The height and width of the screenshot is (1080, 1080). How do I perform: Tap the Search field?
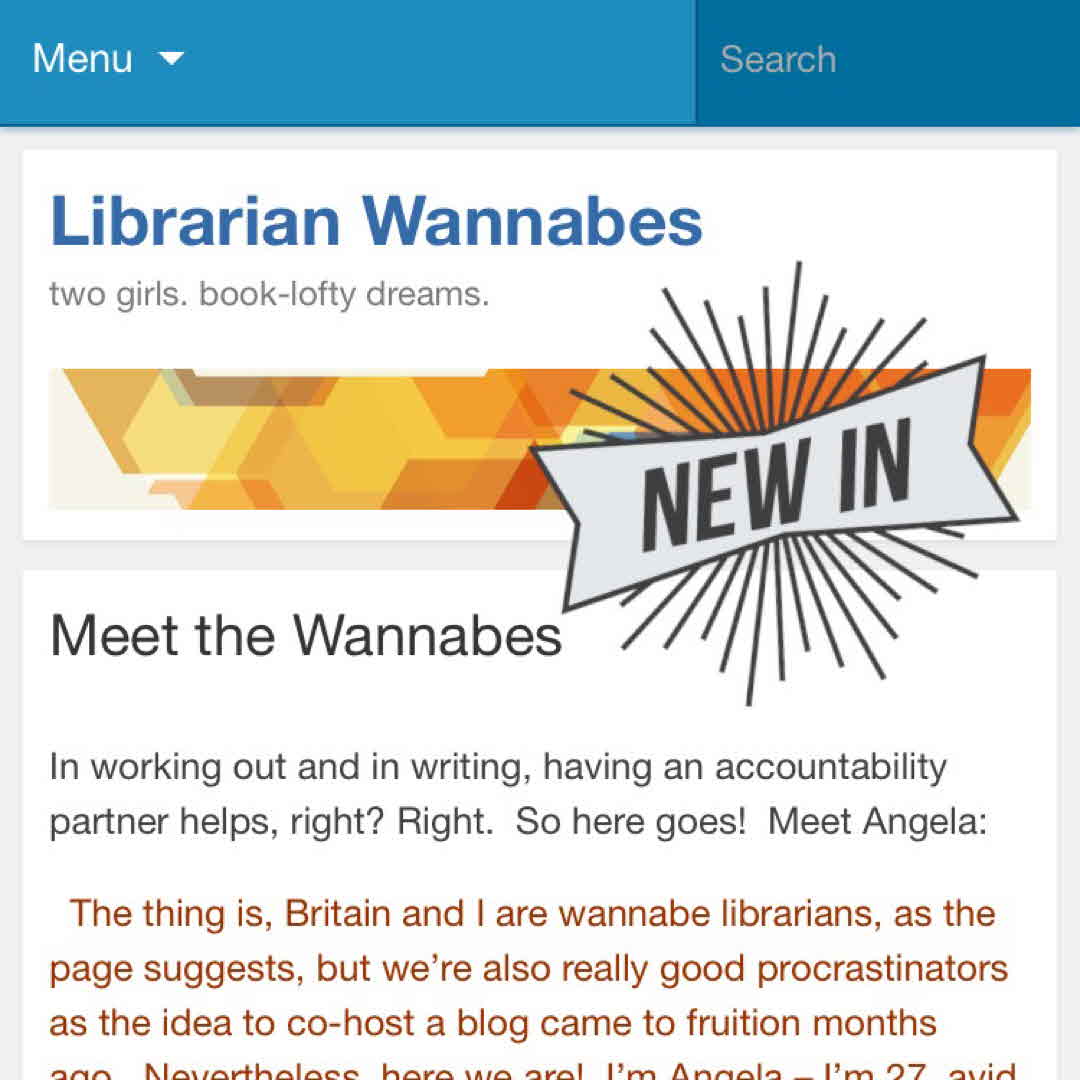coord(885,60)
